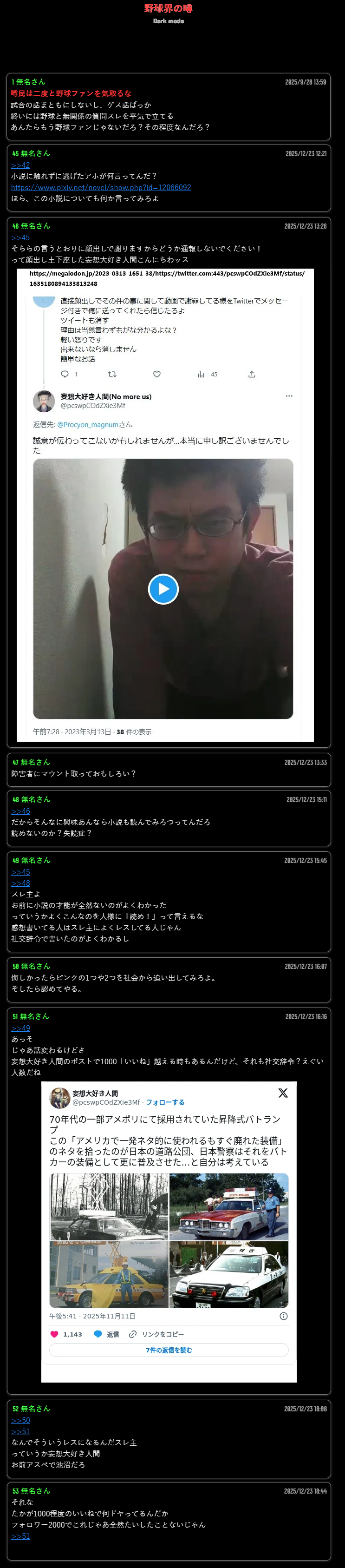Open the info icon on the embedded tweet
The width and height of the screenshot is (345, 1568).
[x=283, y=1316]
